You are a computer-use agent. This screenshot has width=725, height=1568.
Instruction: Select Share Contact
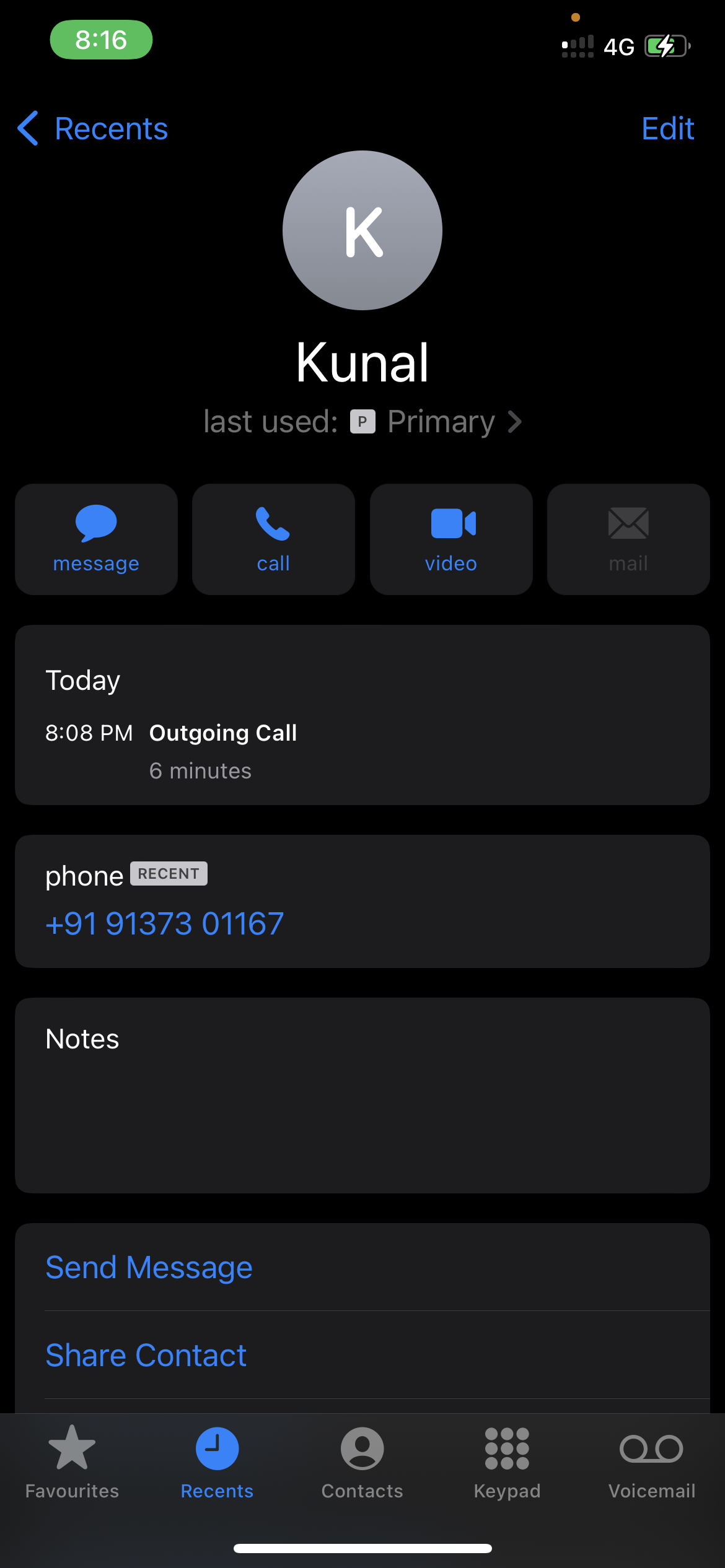(x=362, y=1355)
